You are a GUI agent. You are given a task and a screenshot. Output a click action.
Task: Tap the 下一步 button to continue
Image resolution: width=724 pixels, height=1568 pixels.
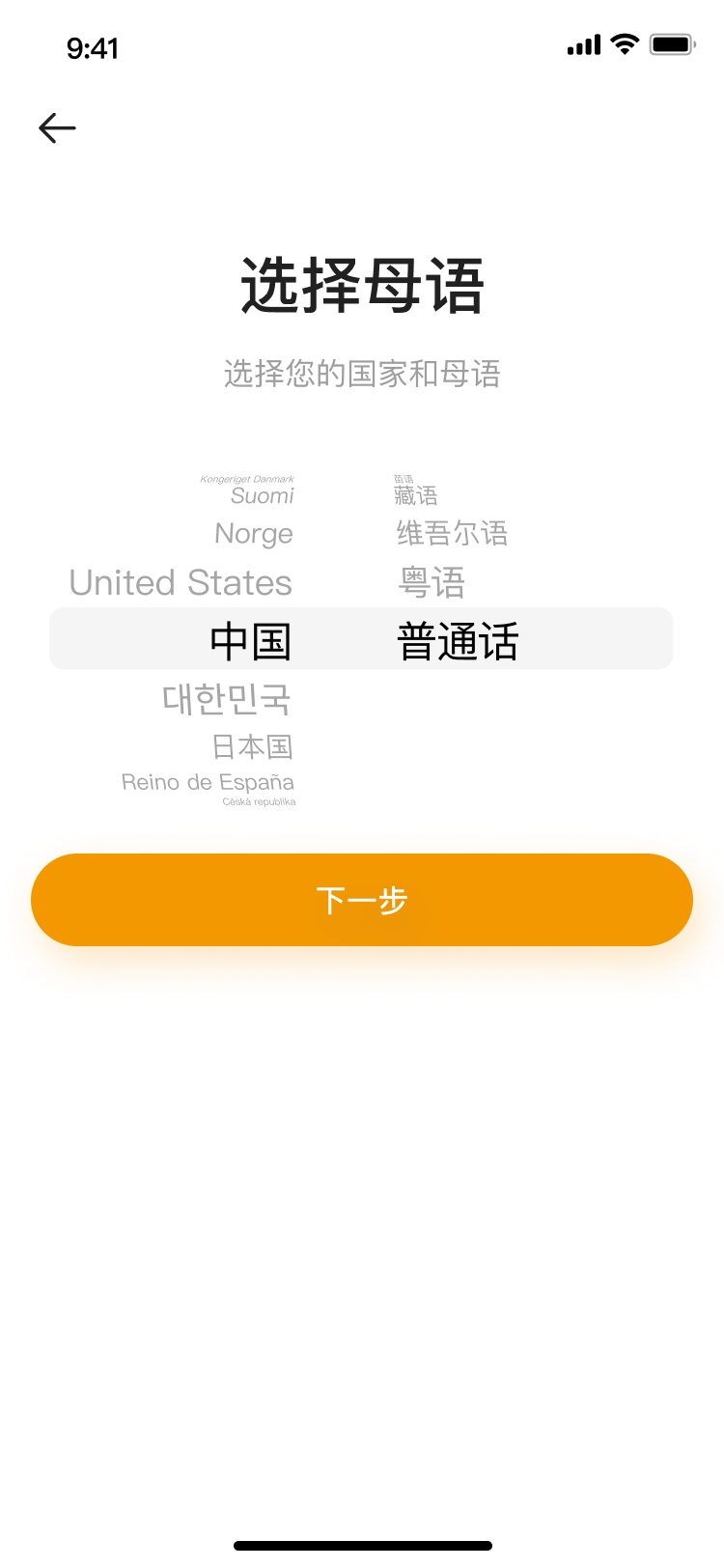(x=362, y=900)
